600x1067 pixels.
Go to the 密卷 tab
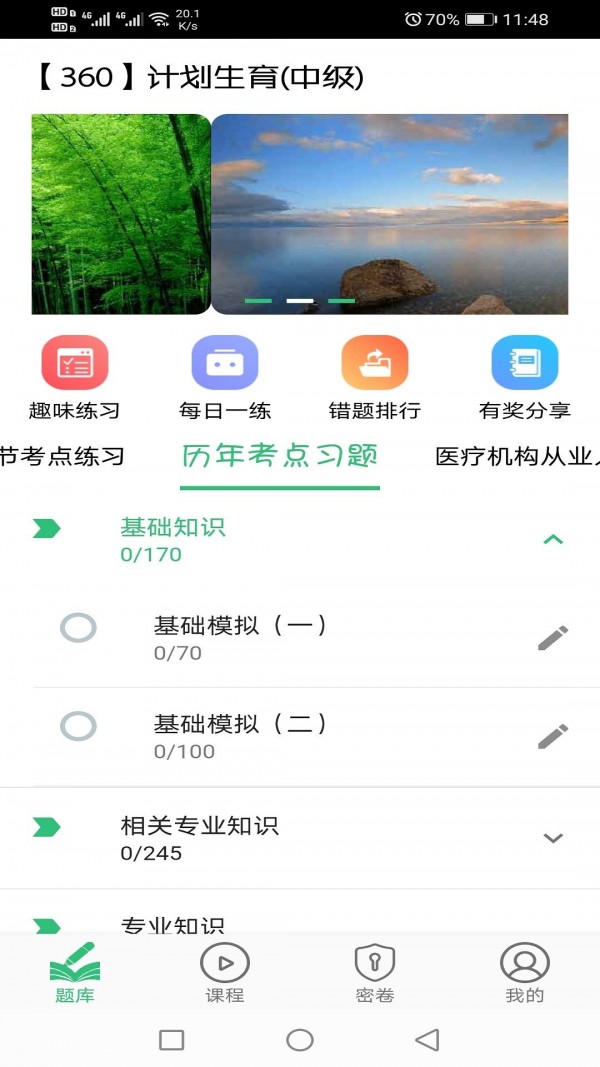point(375,972)
